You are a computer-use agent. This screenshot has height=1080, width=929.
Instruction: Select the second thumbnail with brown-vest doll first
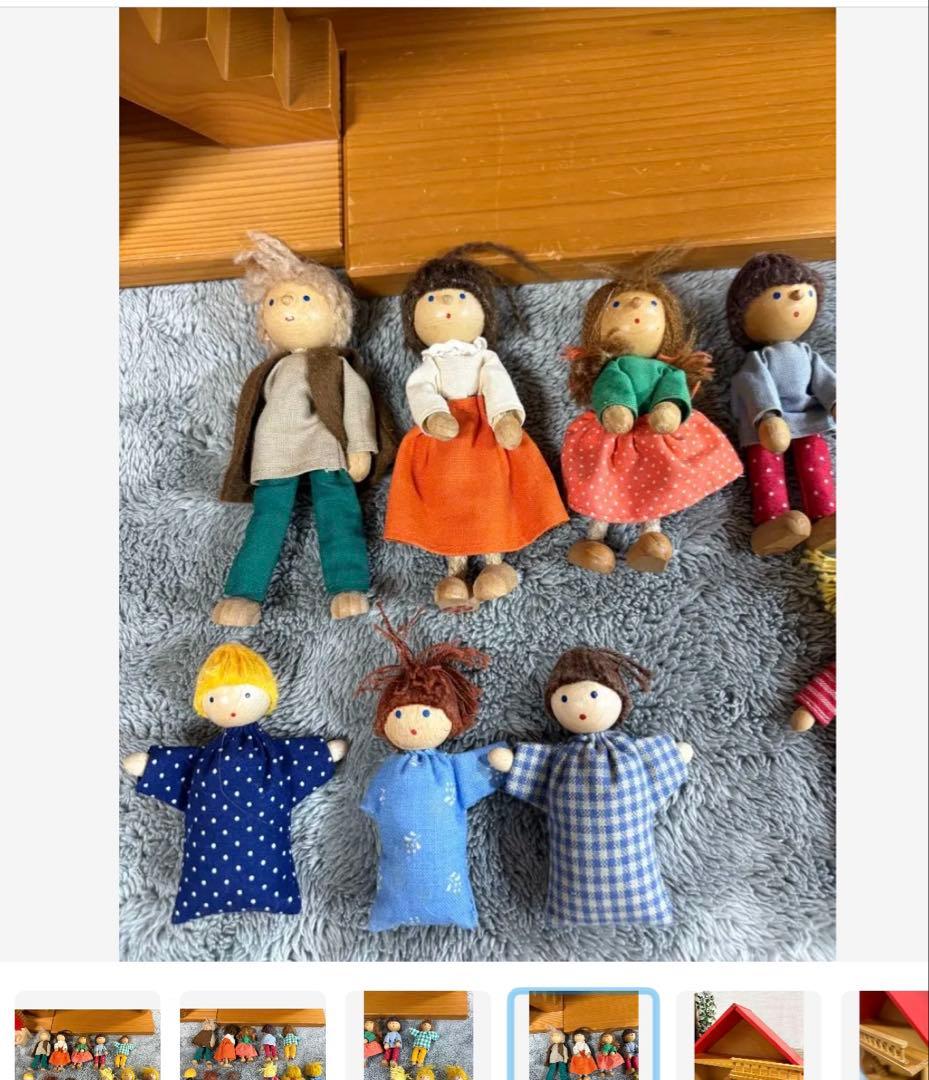click(x=252, y=1037)
